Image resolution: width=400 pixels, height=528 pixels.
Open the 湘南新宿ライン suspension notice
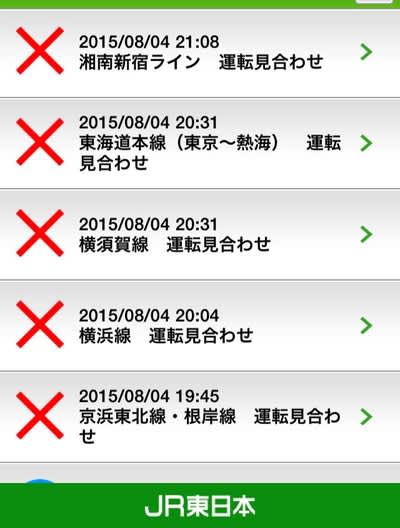point(200,54)
